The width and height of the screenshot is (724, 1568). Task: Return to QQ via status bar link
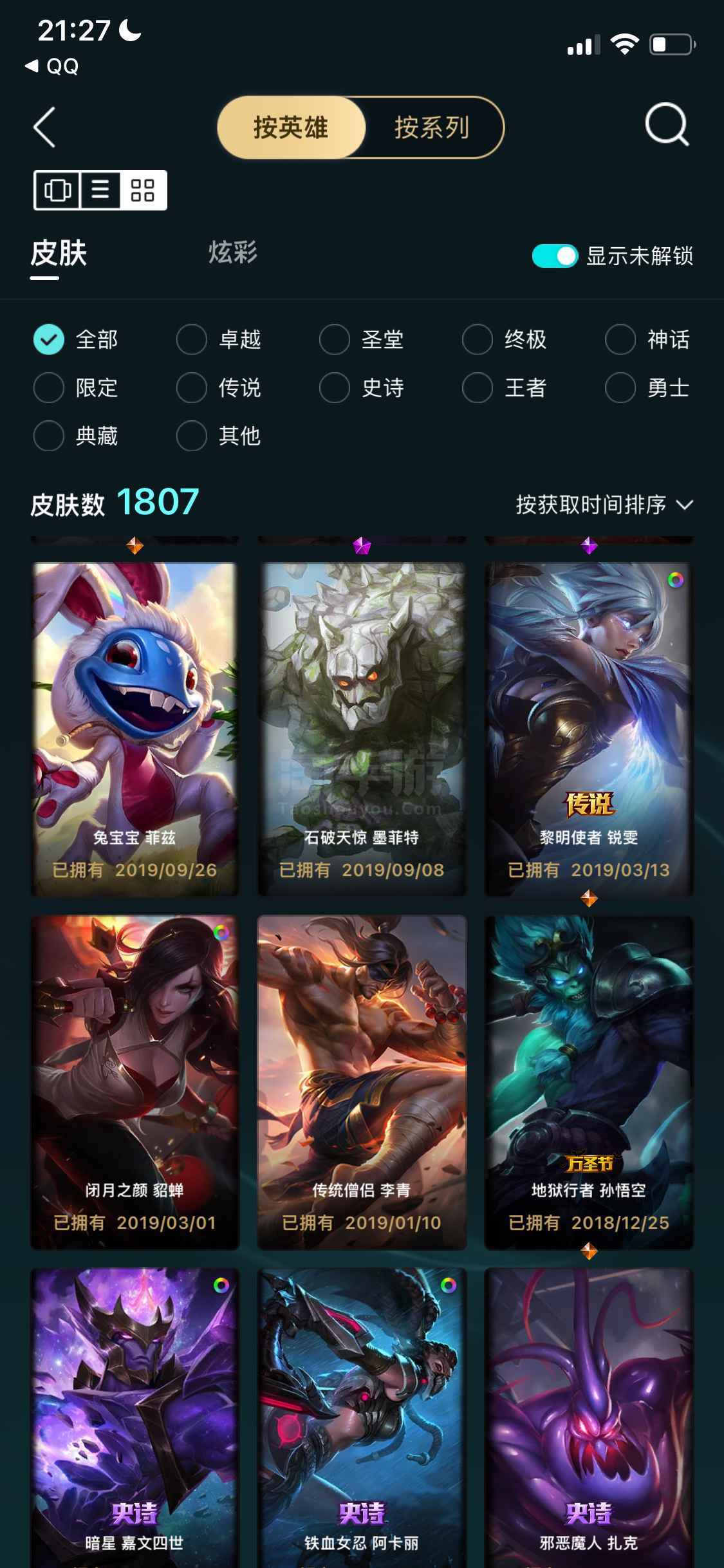click(51, 66)
